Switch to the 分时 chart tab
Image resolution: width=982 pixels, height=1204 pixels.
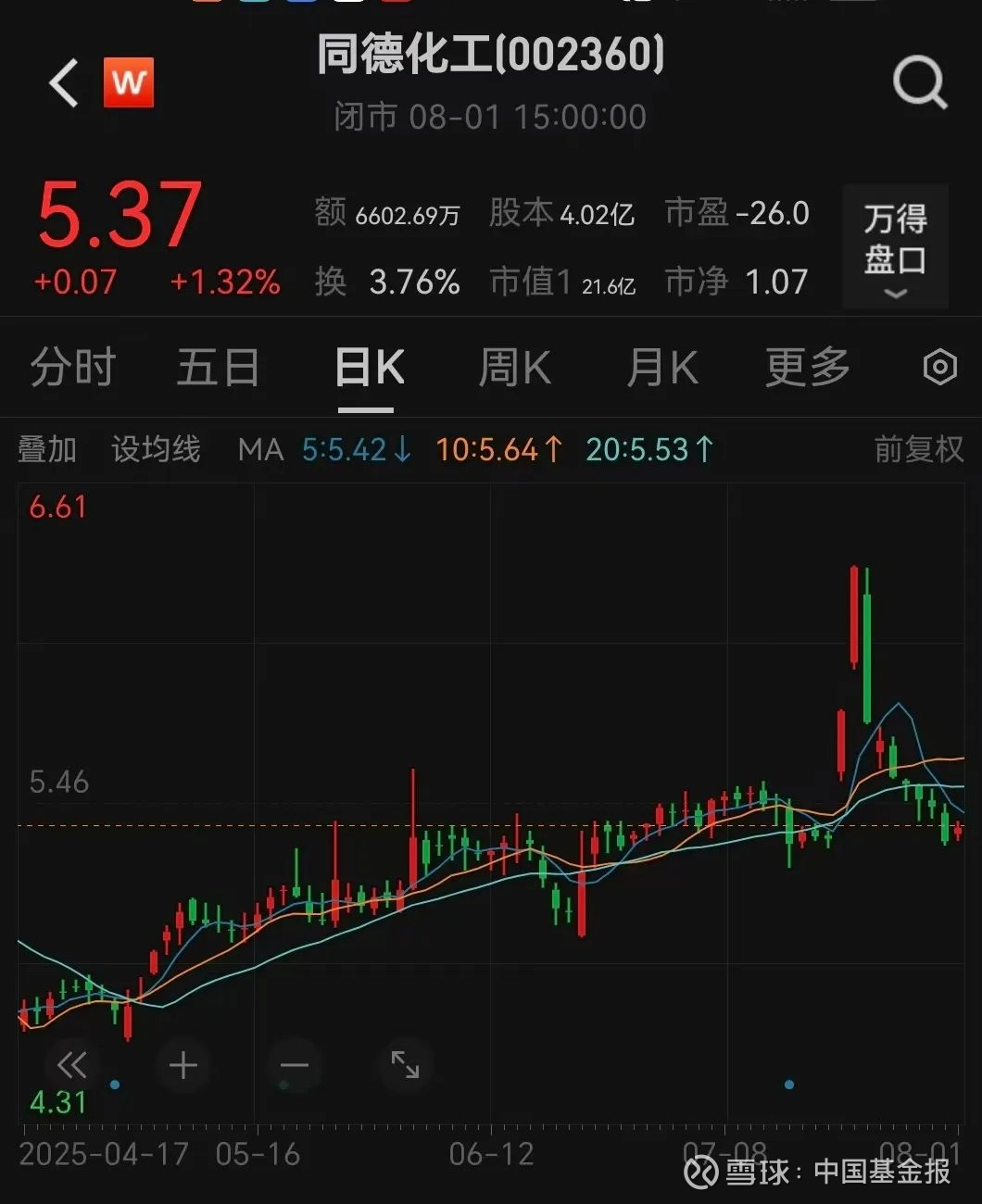[x=72, y=368]
